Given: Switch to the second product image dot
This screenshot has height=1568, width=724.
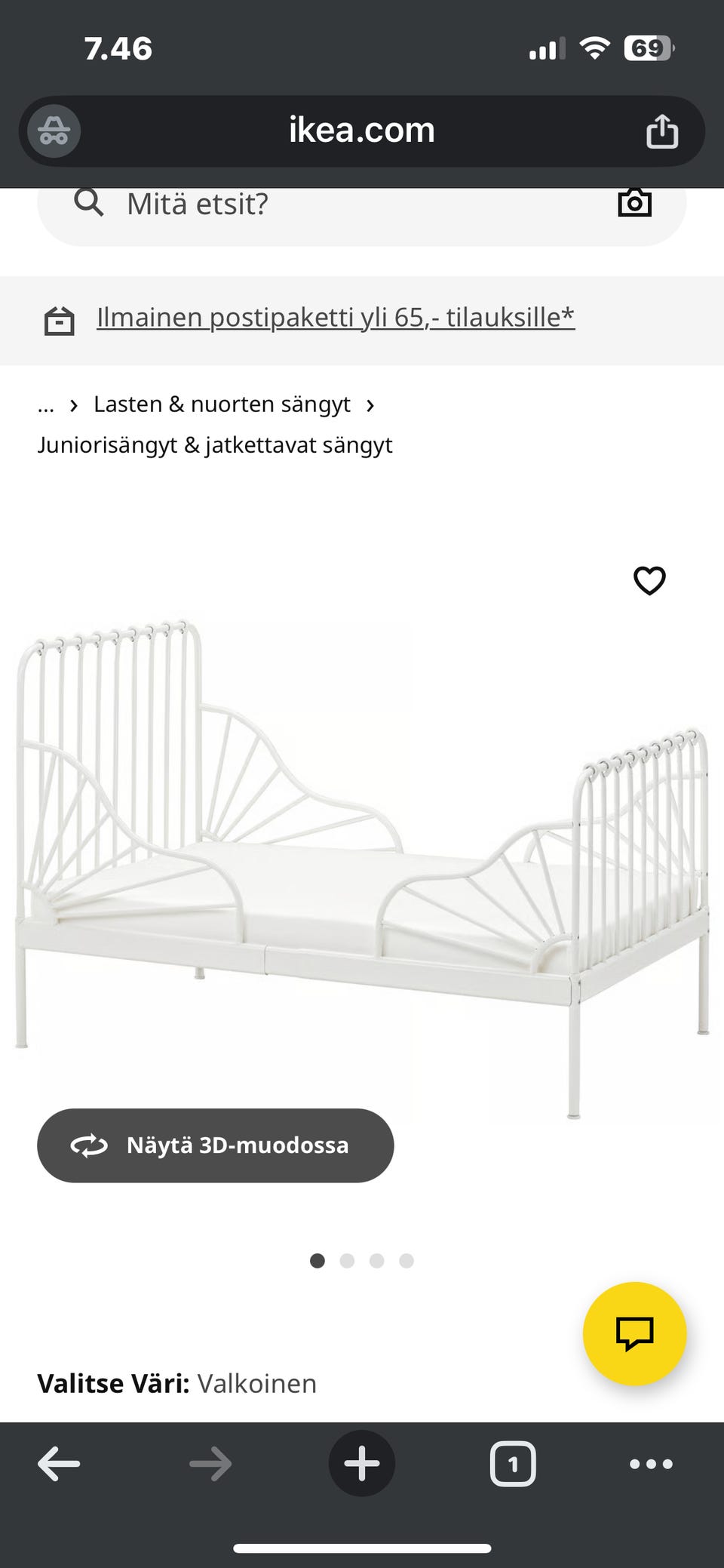Looking at the screenshot, I should (348, 1261).
